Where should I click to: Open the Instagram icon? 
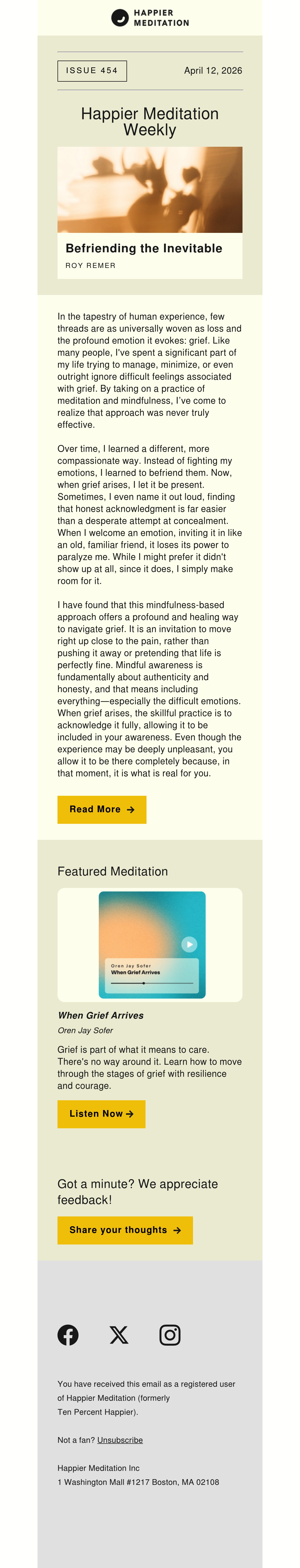[170, 1335]
